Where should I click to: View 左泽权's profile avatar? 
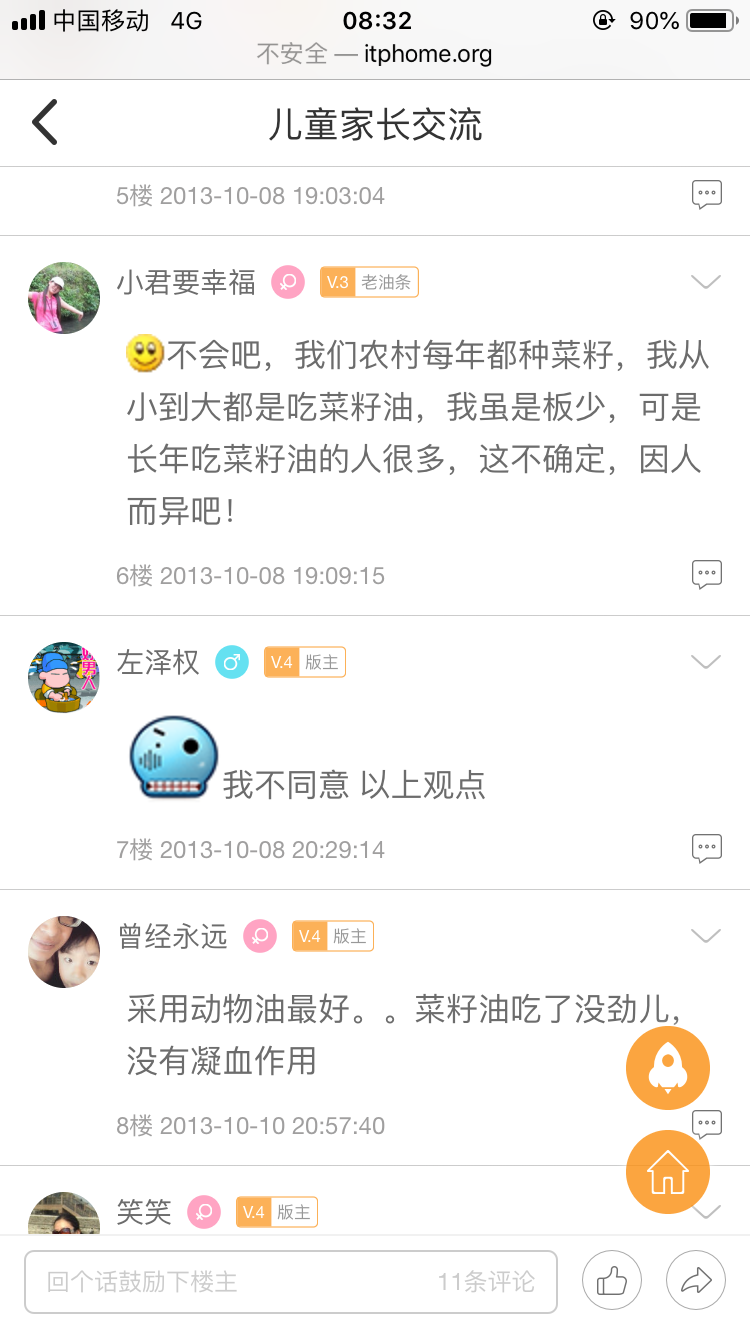tap(64, 677)
